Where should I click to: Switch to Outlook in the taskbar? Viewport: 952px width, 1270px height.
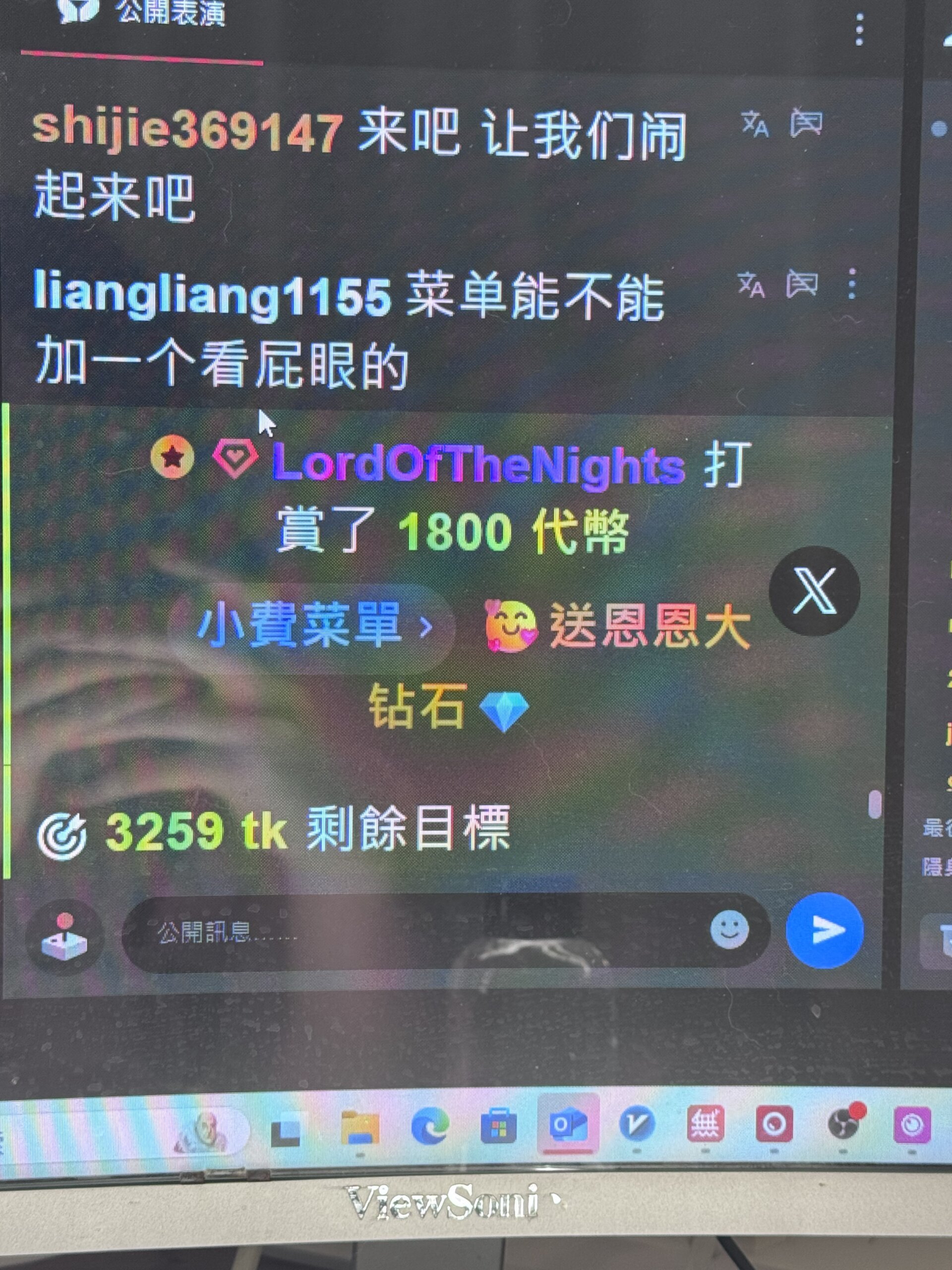568,1125
